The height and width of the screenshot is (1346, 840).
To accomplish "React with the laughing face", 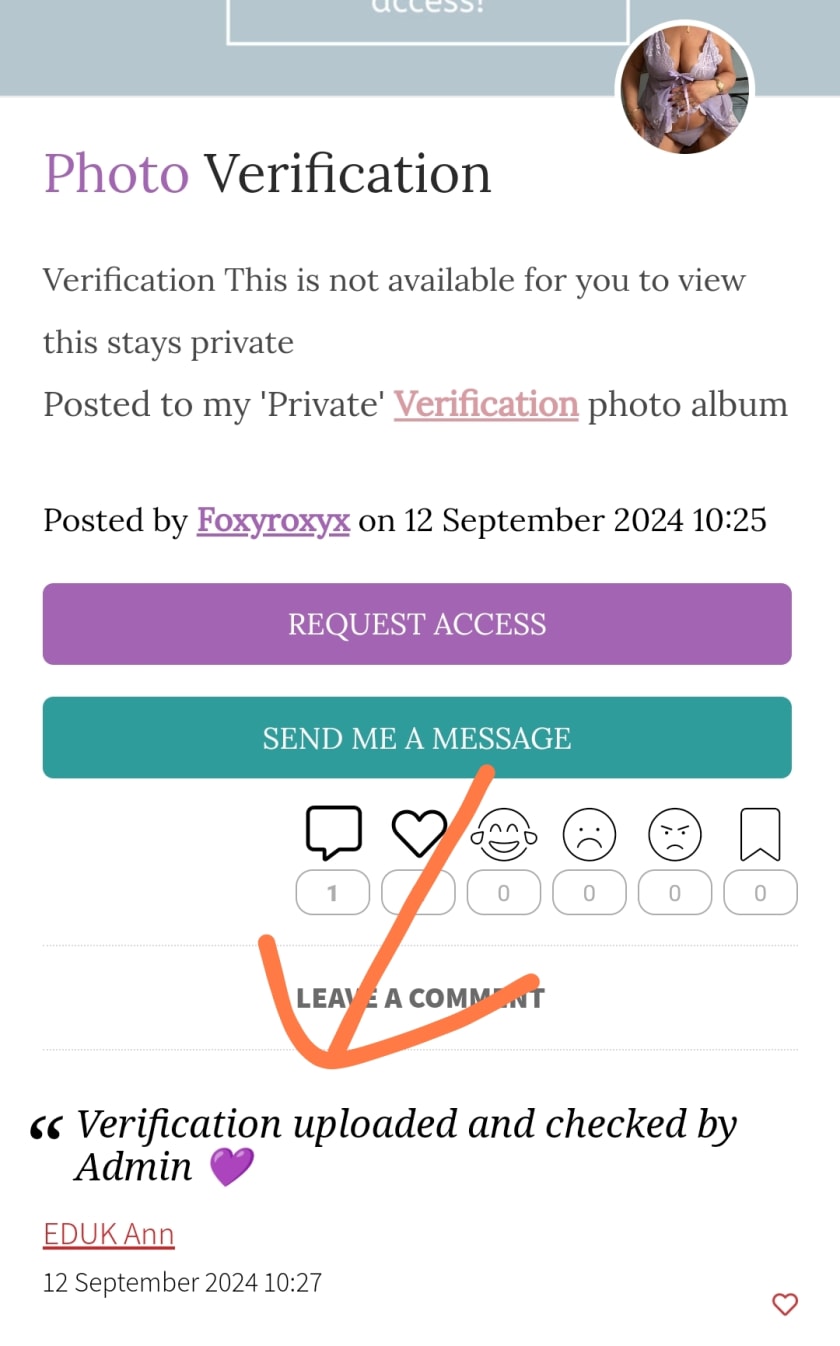I will [504, 834].
